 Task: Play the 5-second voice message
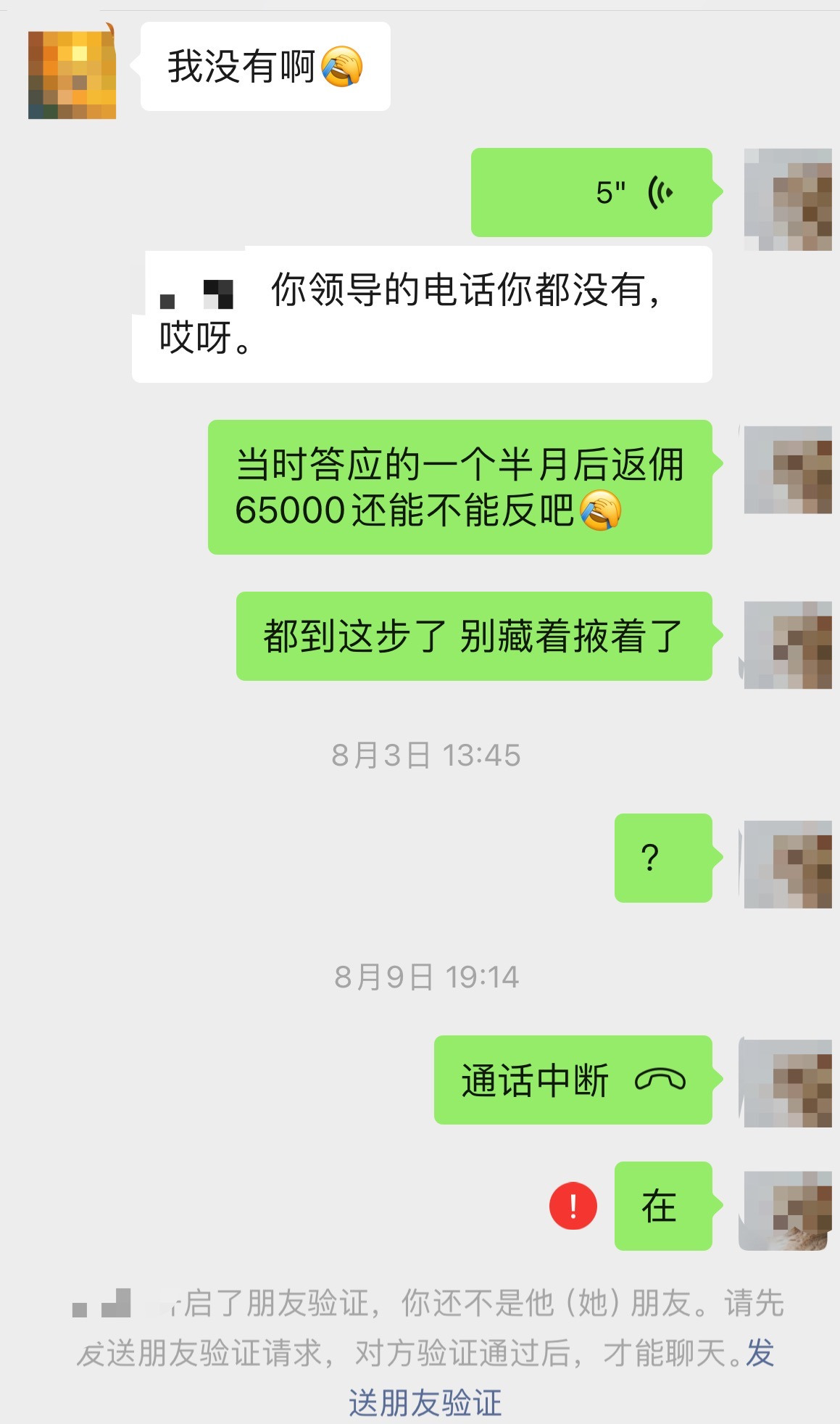point(591,193)
